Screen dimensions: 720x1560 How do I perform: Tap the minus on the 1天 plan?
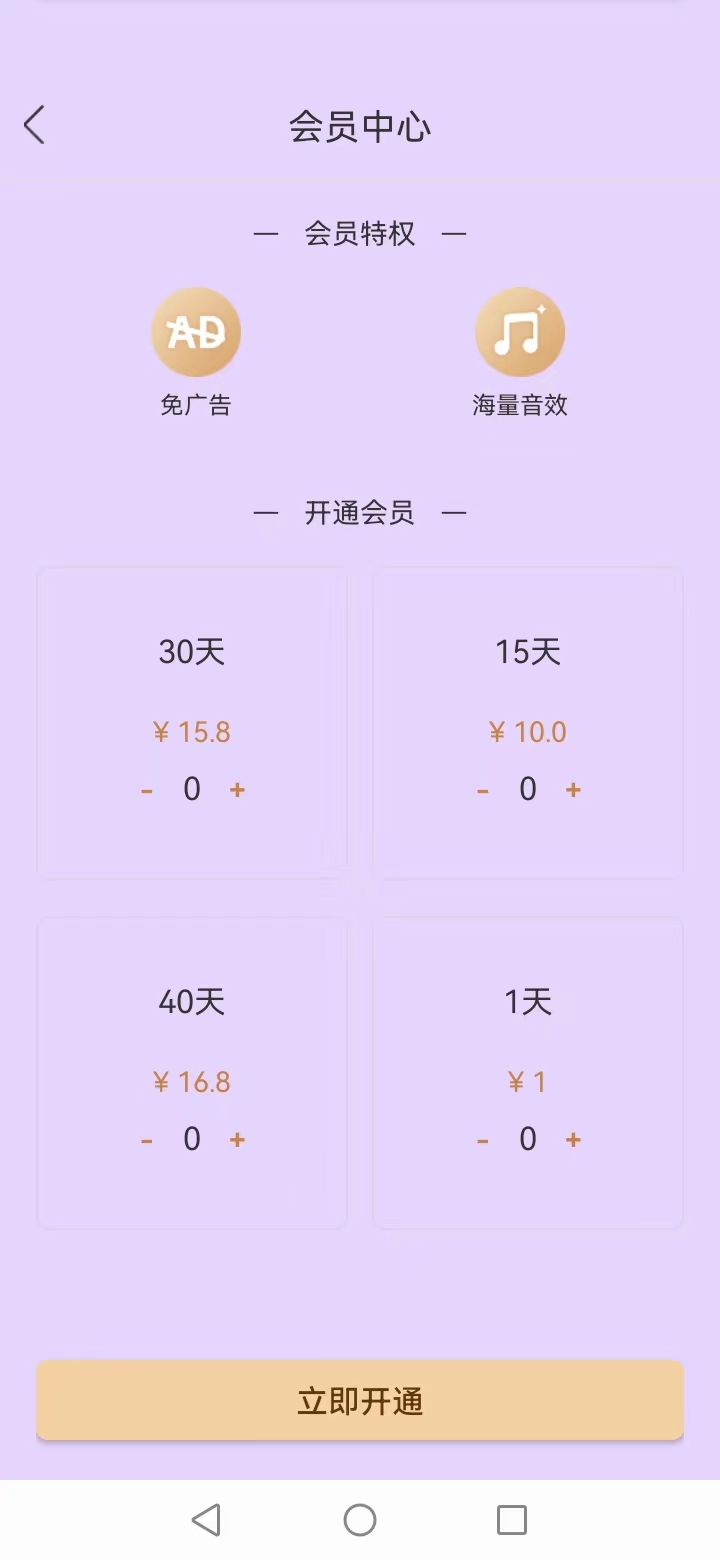(x=483, y=1141)
